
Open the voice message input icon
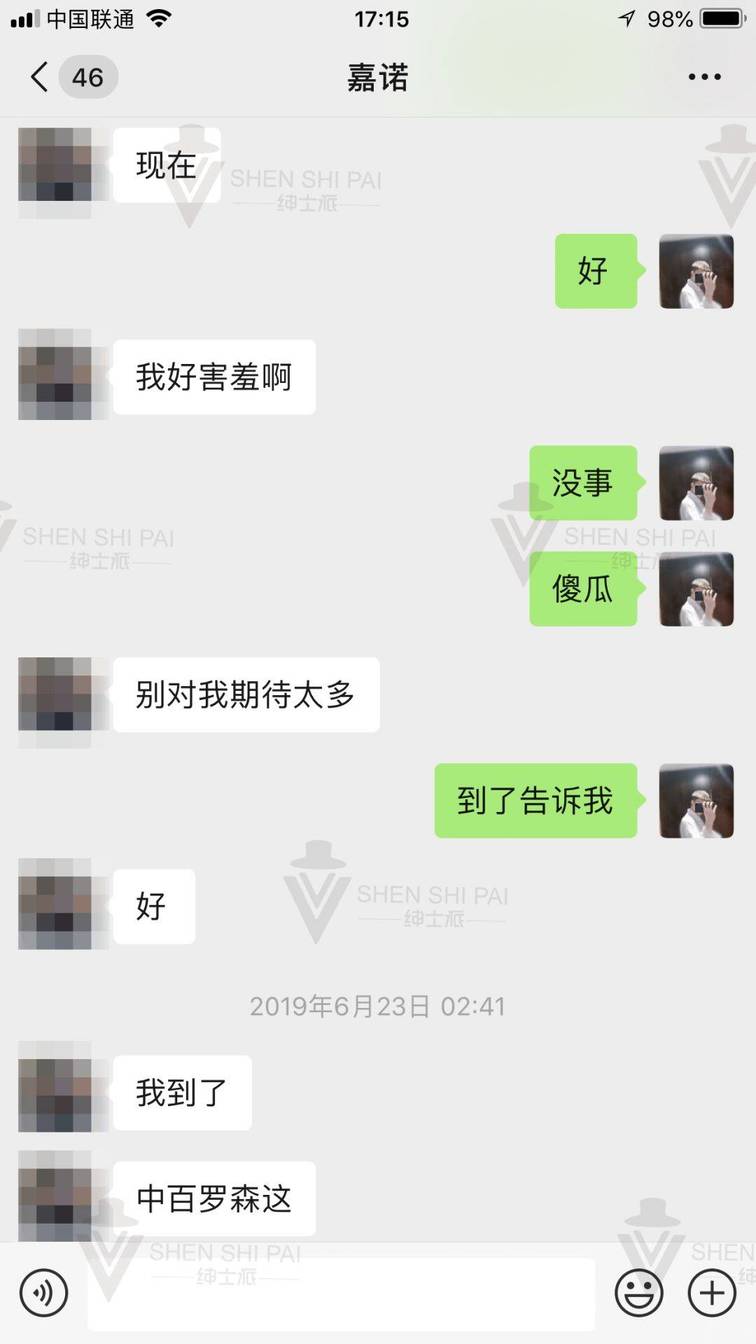42,1292
